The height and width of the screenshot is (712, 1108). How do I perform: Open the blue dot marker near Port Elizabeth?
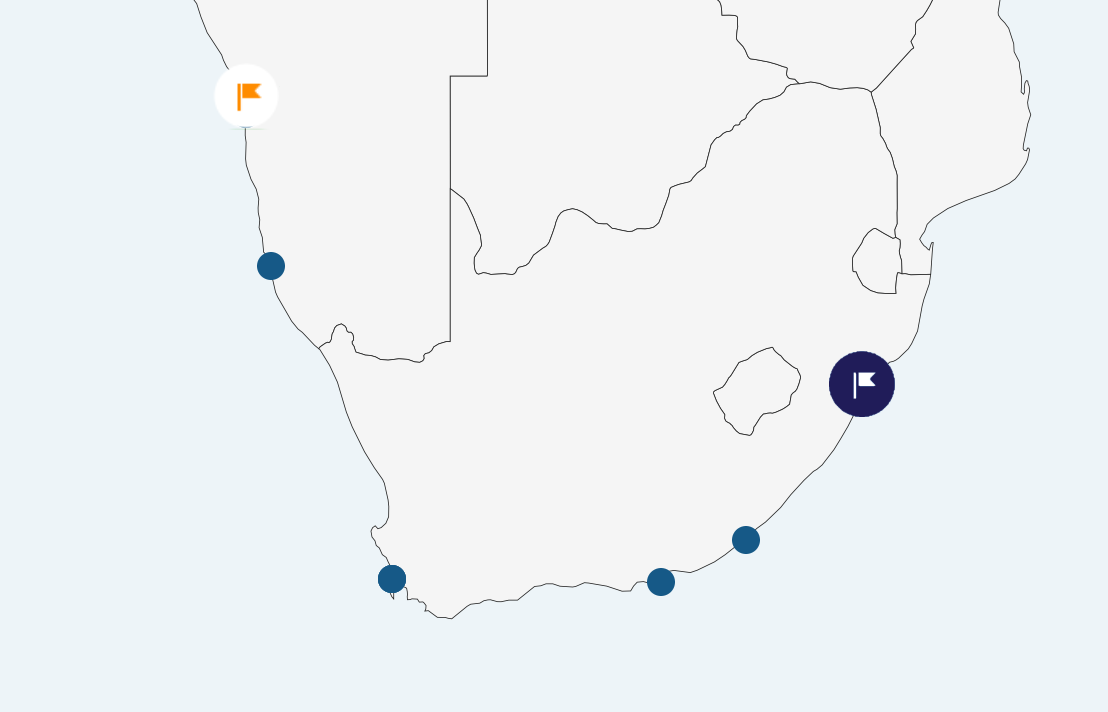click(661, 582)
